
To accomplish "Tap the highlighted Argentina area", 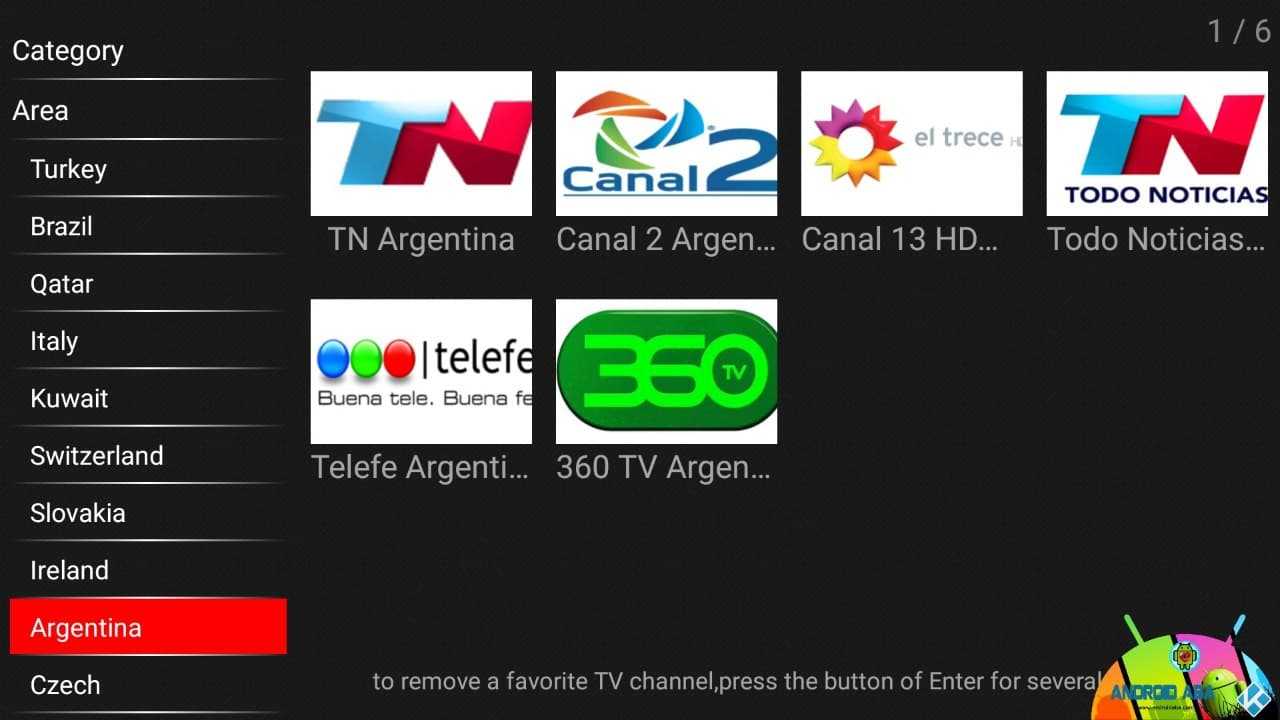I will (x=148, y=627).
